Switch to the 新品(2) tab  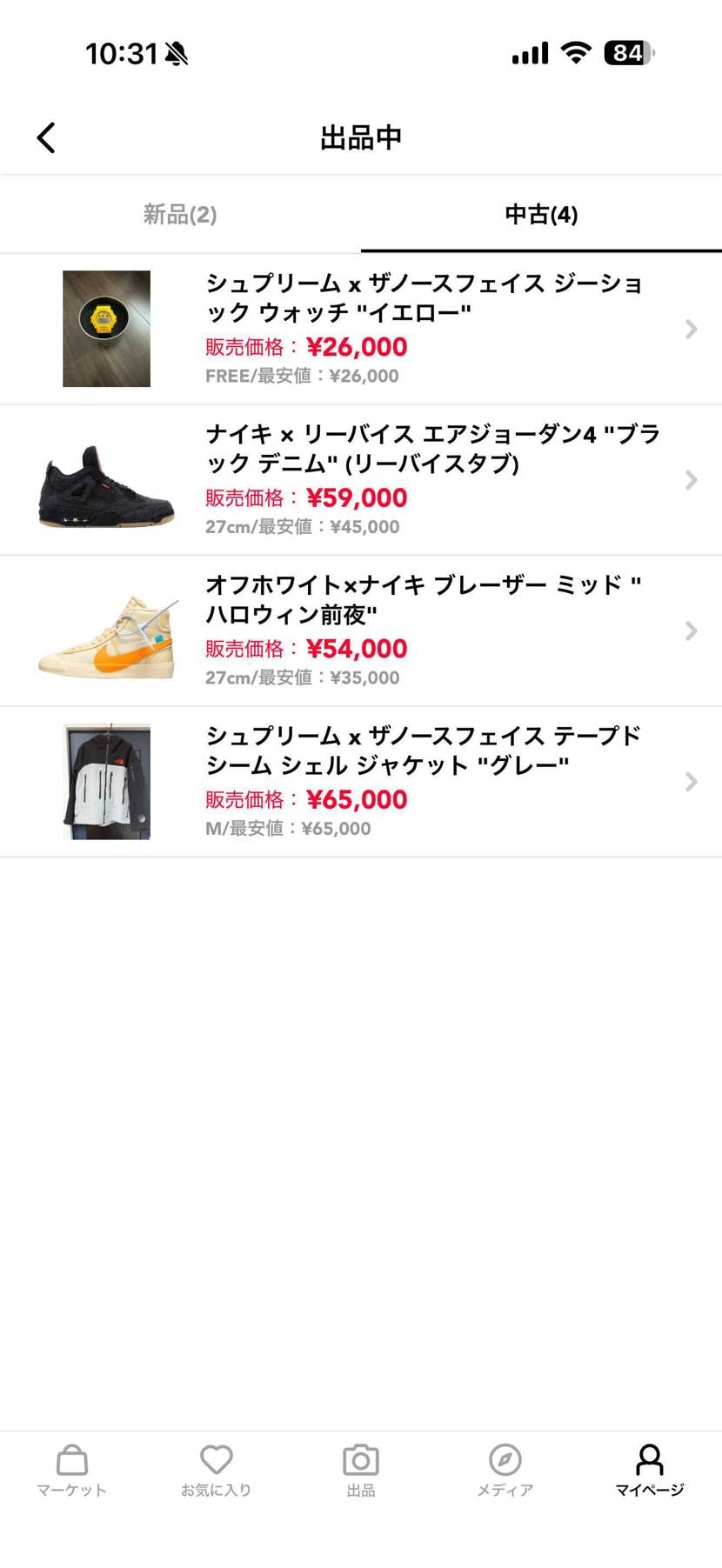click(178, 214)
